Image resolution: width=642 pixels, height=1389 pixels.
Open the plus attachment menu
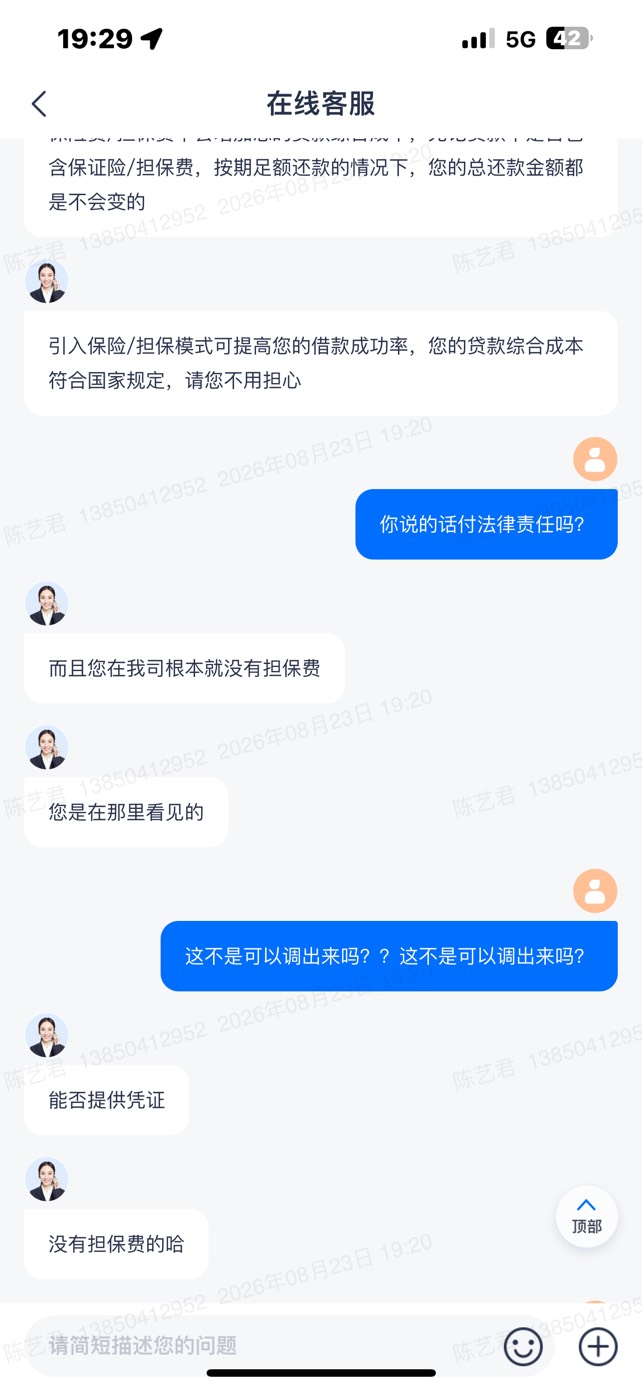[598, 1346]
